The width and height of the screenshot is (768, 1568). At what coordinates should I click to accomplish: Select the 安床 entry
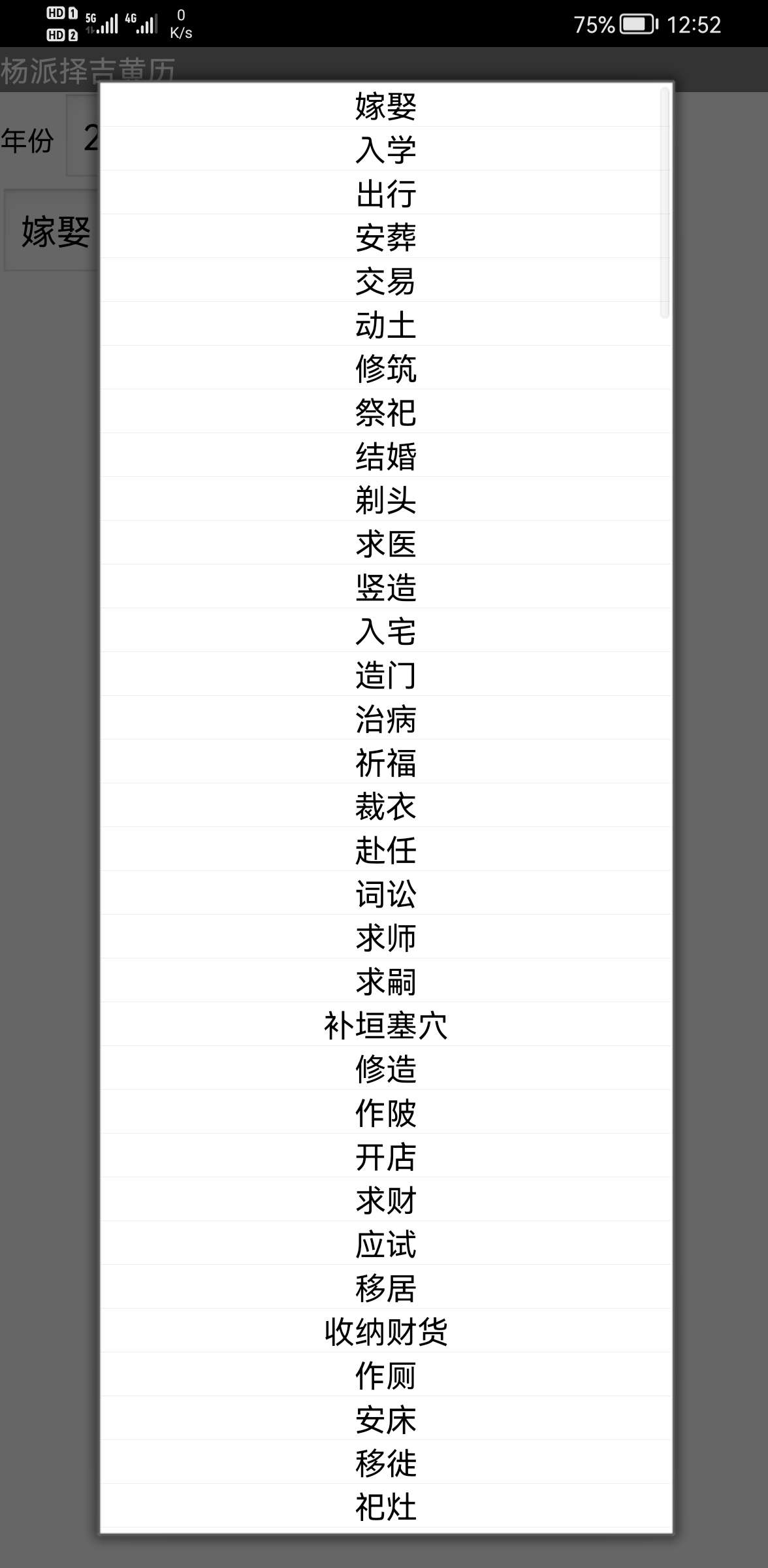tap(385, 1419)
